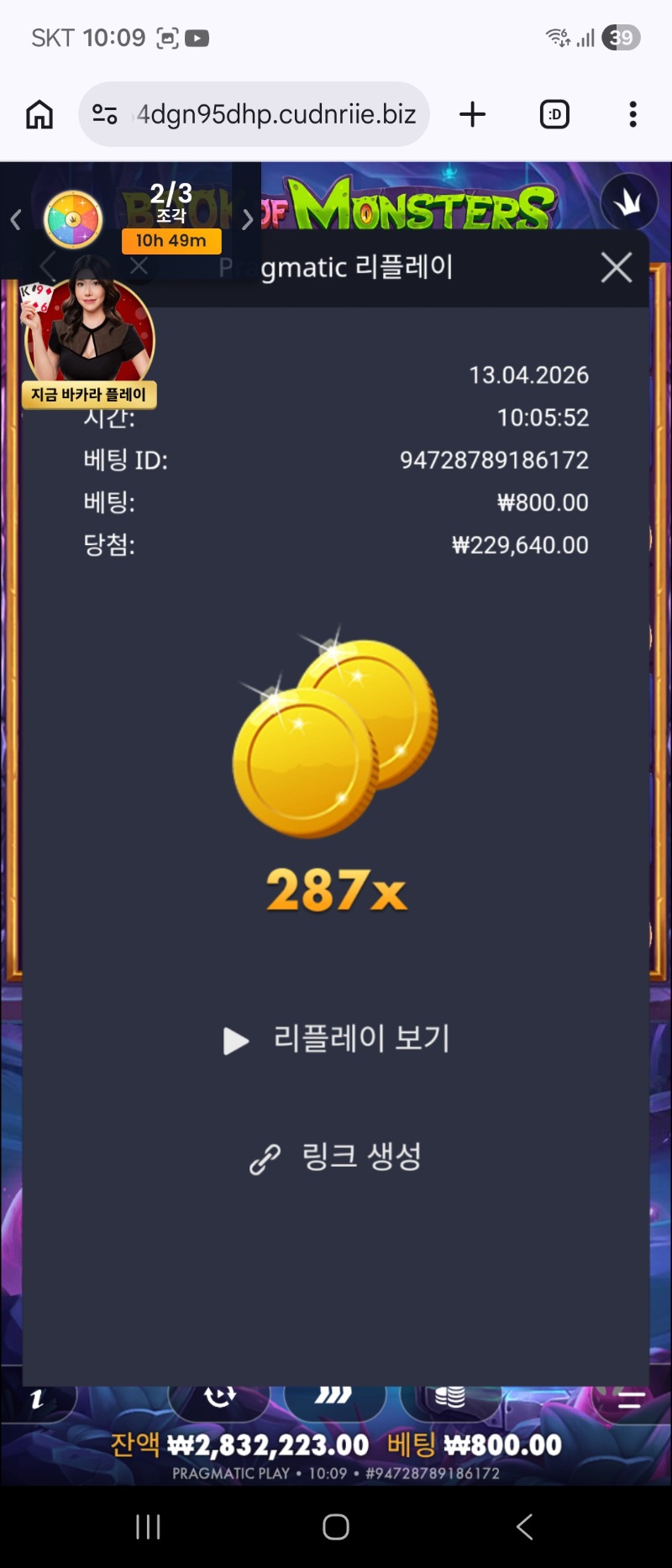Close the Pragmatic replay dialog
Image resolution: width=672 pixels, height=1568 pixels.
click(x=617, y=268)
